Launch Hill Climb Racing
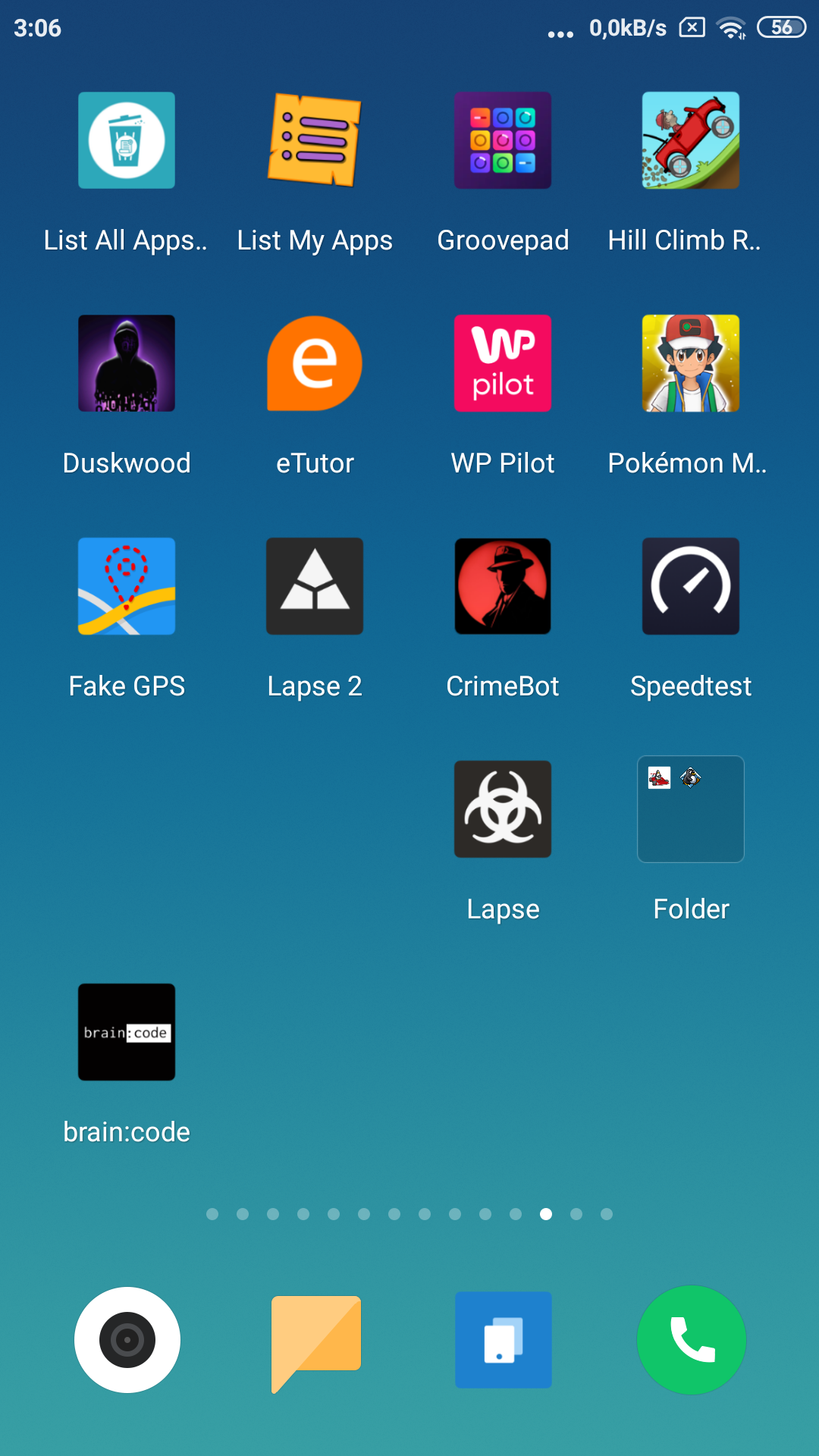This screenshot has width=819, height=1456. coord(690,140)
